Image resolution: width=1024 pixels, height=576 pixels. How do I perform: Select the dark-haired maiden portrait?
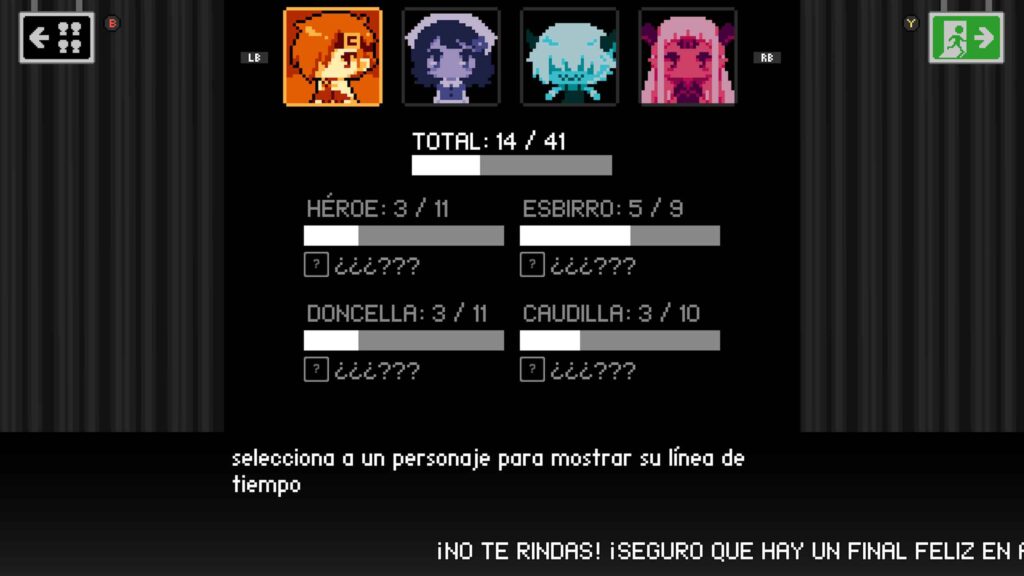[x=451, y=57]
